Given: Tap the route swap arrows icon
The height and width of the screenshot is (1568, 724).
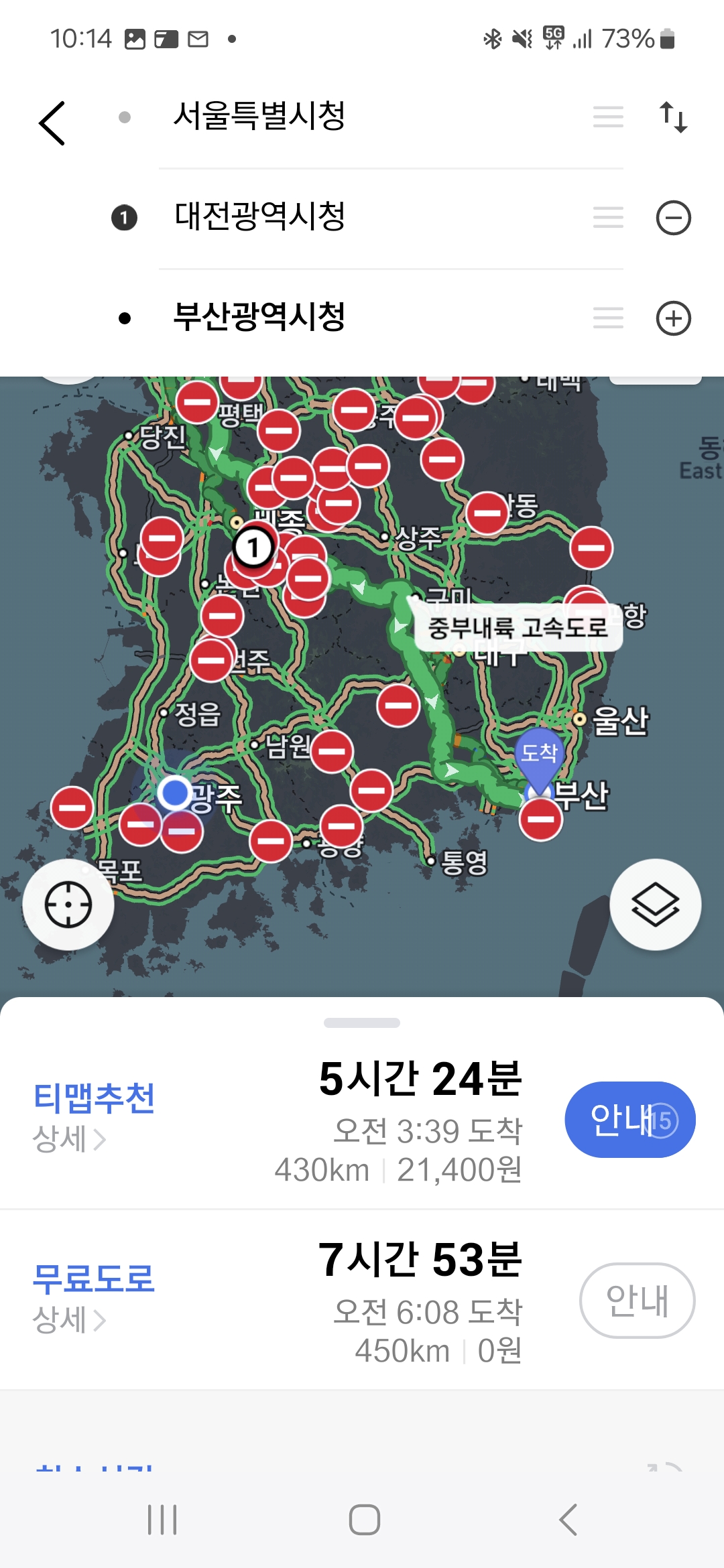Looking at the screenshot, I should pos(673,118).
